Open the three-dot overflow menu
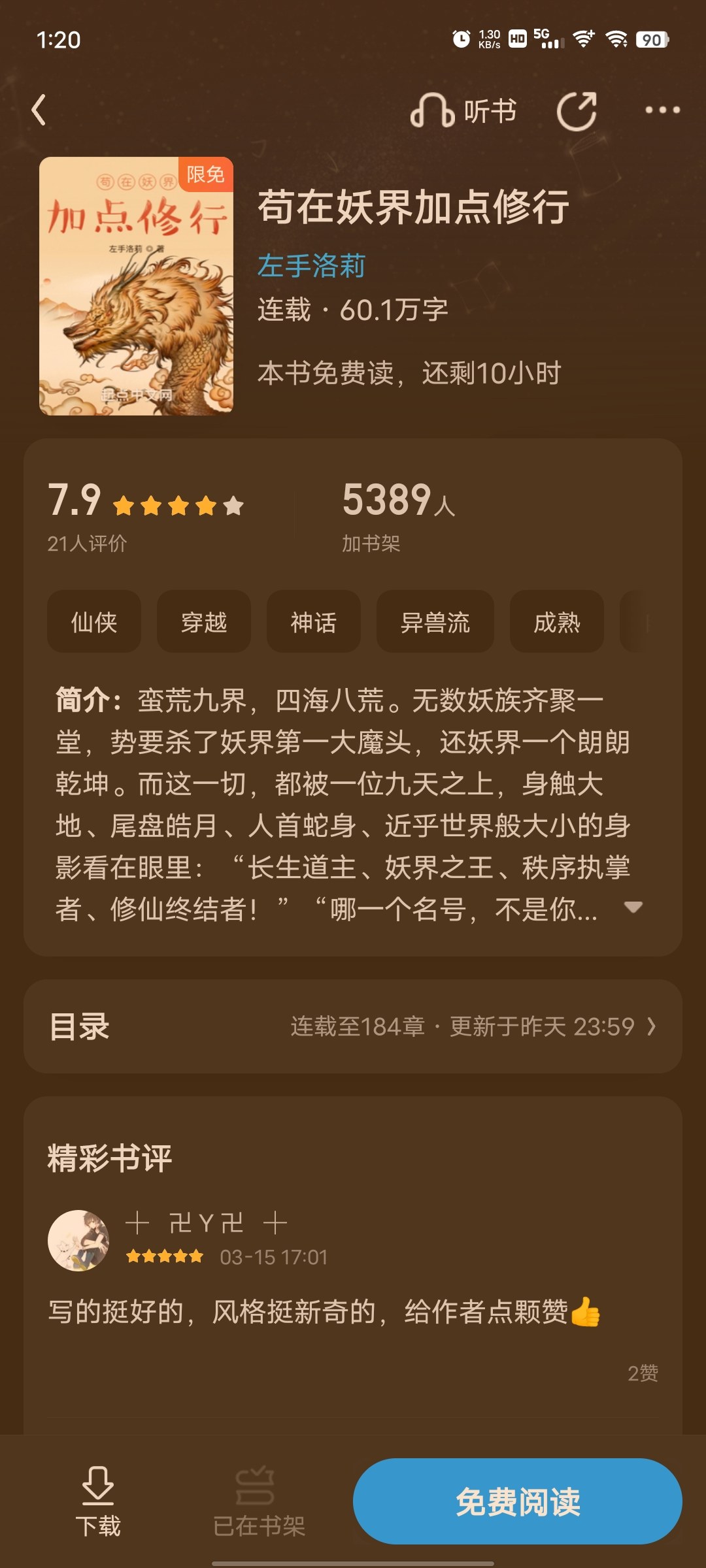This screenshot has height=1568, width=706. (x=662, y=110)
